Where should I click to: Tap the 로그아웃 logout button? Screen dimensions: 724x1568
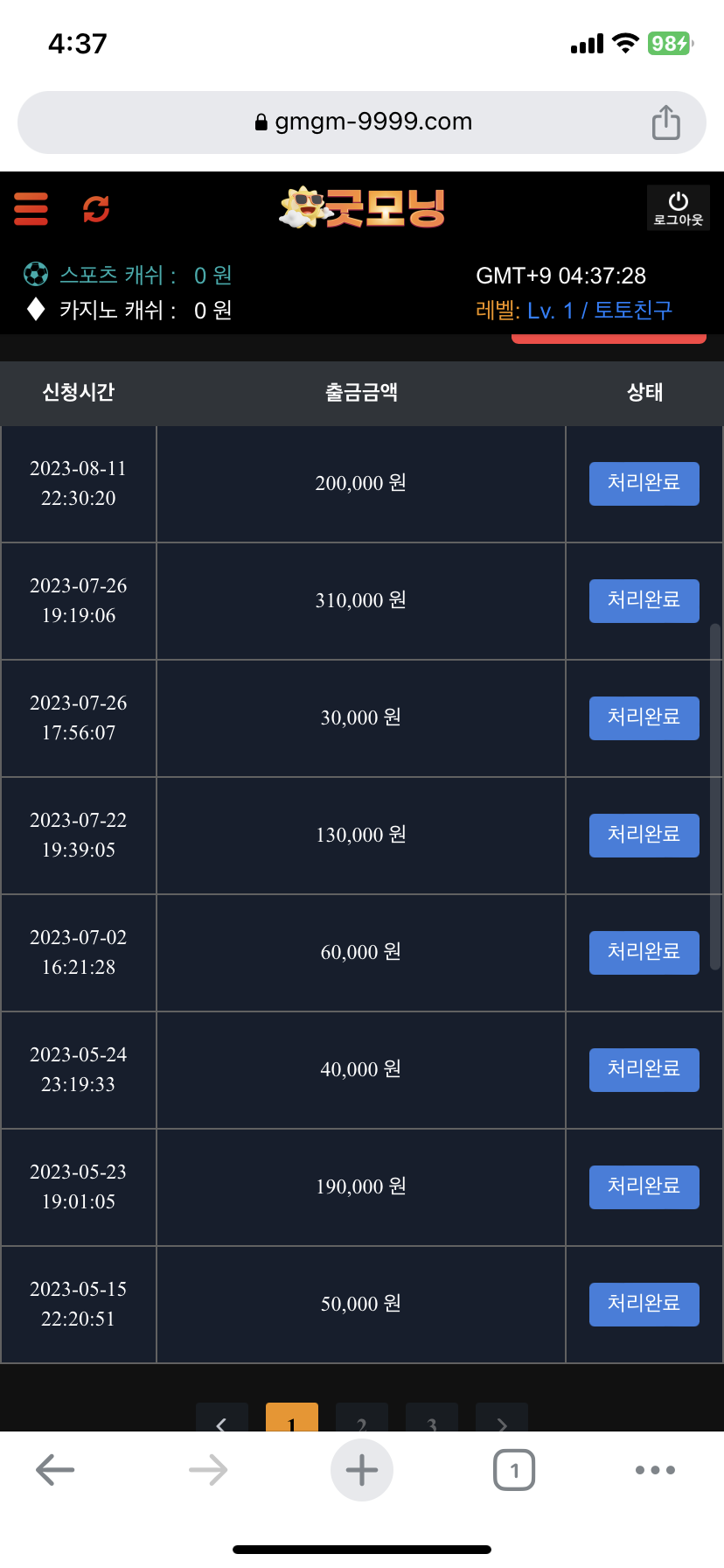coord(678,208)
